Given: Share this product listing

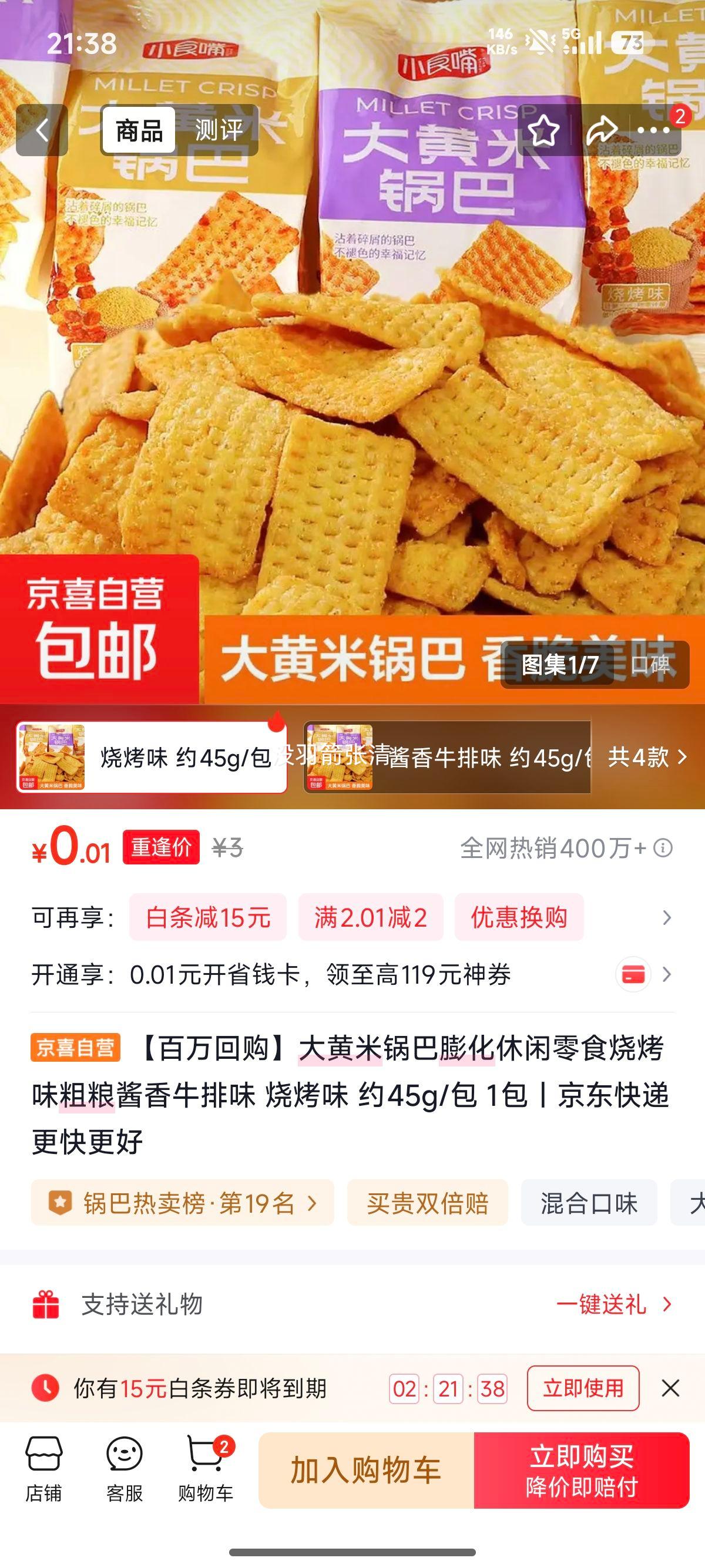Looking at the screenshot, I should 601,130.
